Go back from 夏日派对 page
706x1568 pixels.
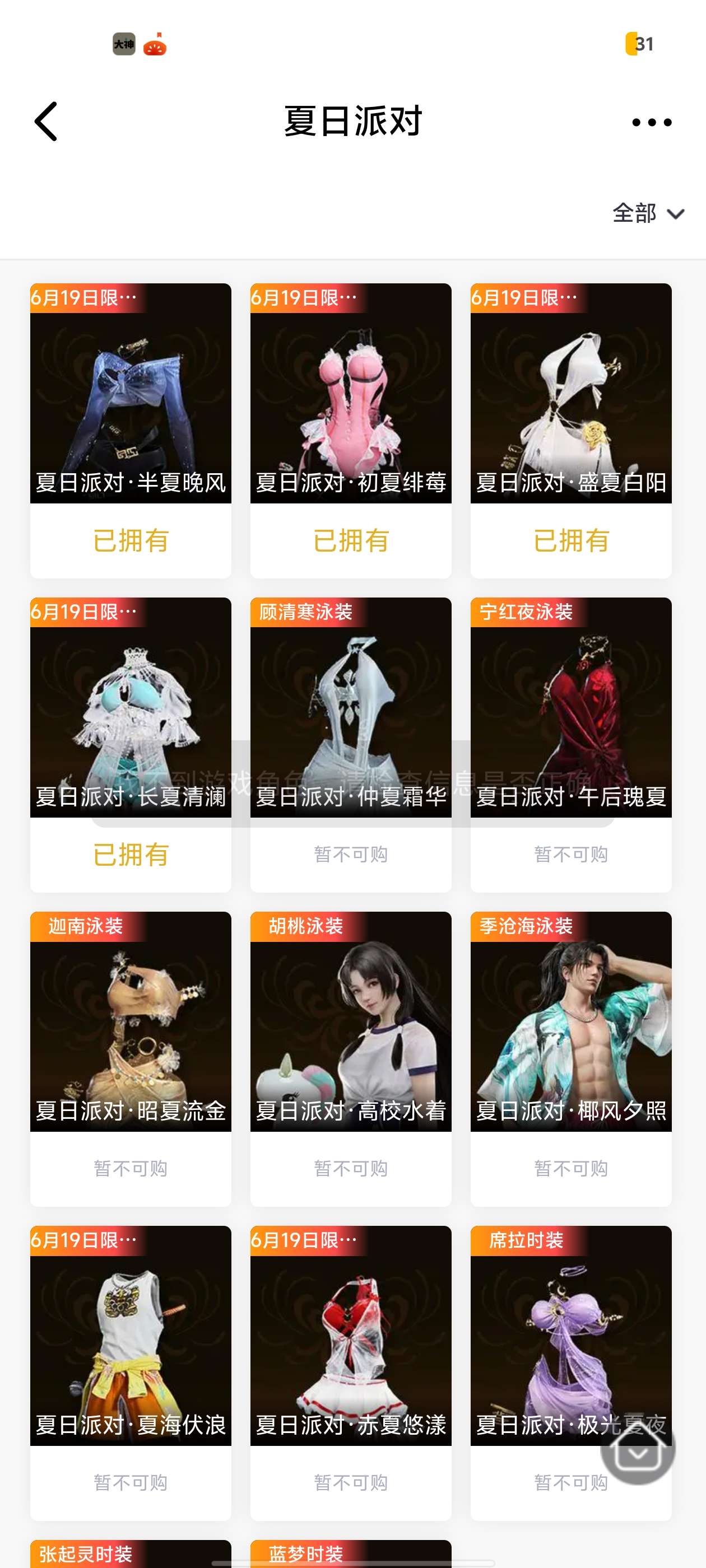click(x=46, y=122)
